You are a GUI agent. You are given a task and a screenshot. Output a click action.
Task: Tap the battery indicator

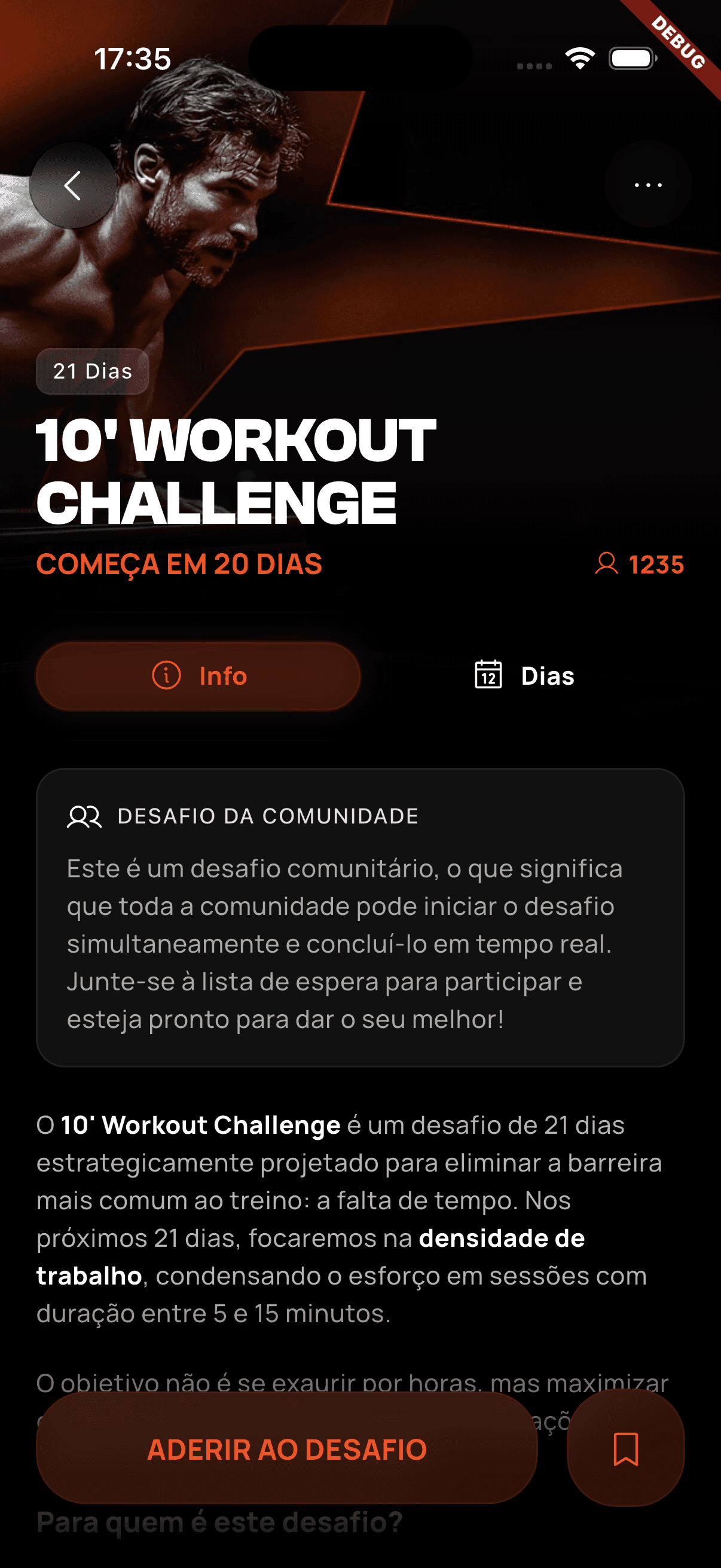tap(633, 57)
